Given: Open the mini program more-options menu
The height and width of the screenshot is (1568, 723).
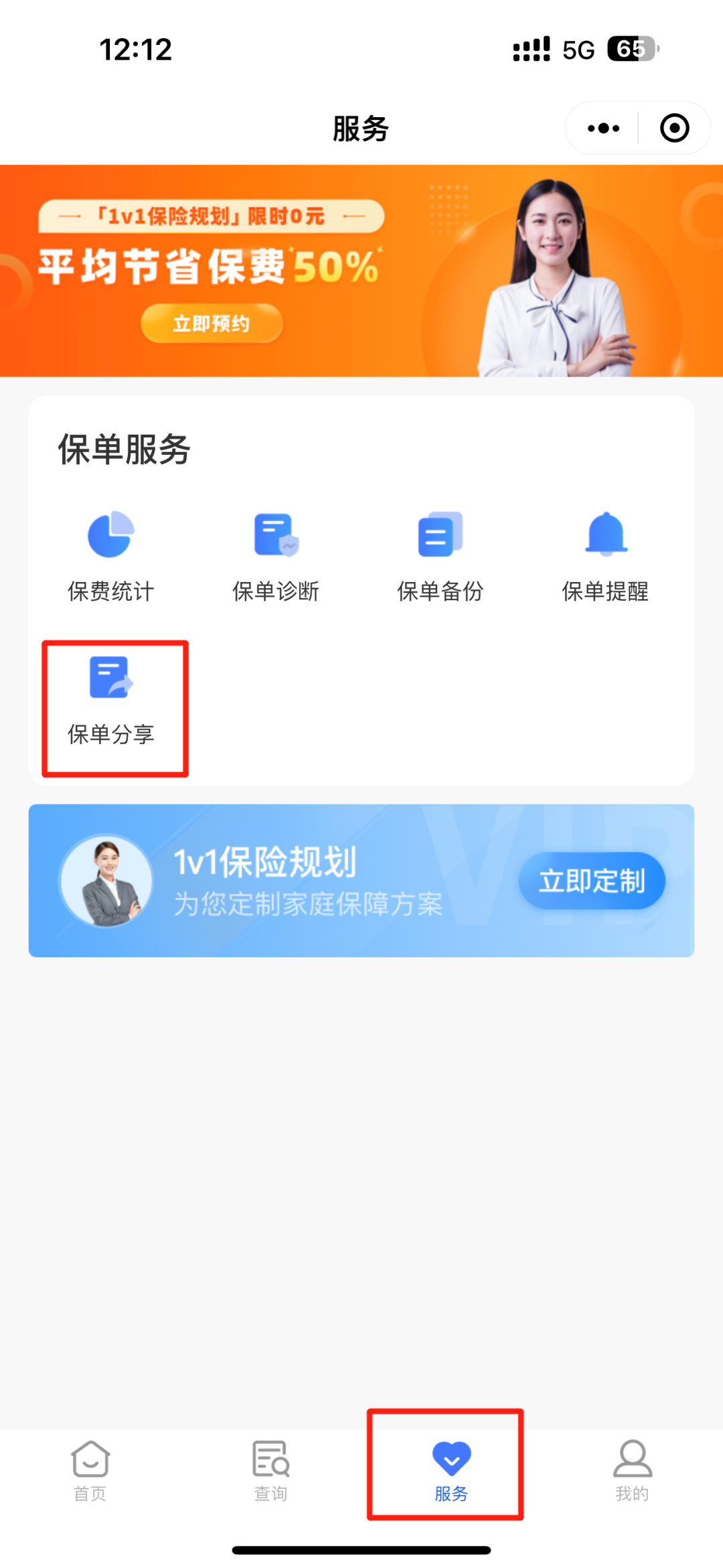Looking at the screenshot, I should click(603, 128).
